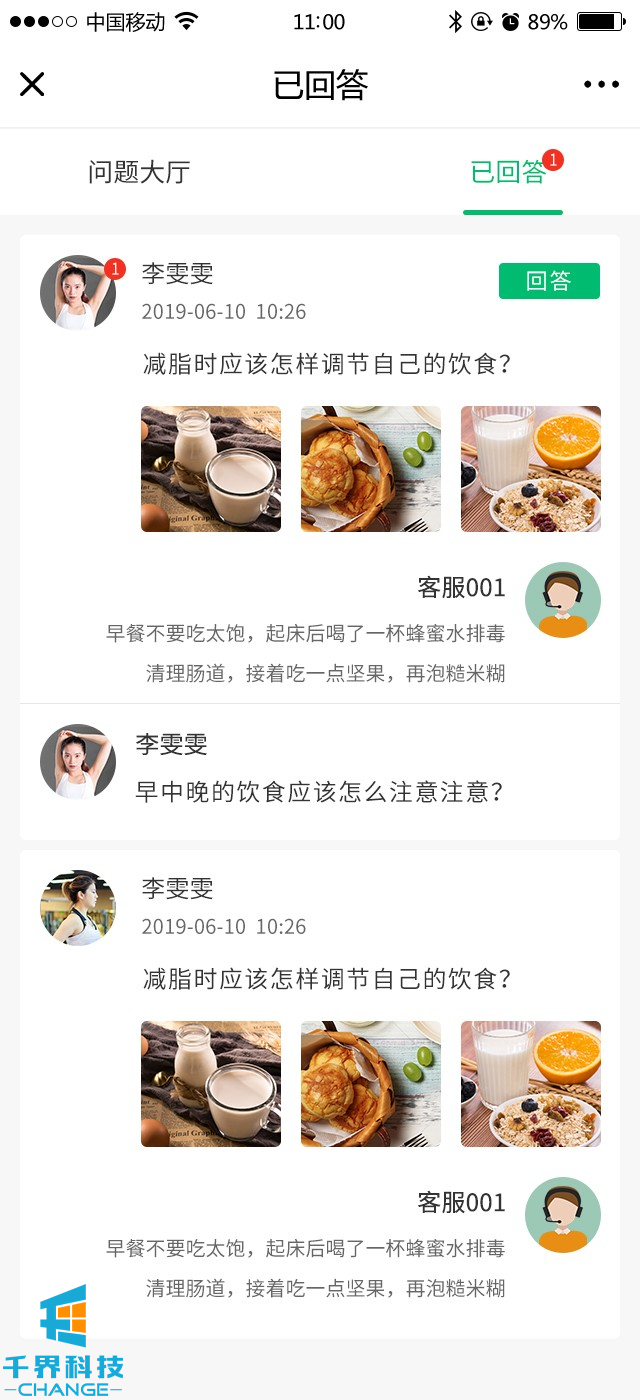Open the three-dot overflow menu
The height and width of the screenshot is (1400, 640).
point(601,85)
